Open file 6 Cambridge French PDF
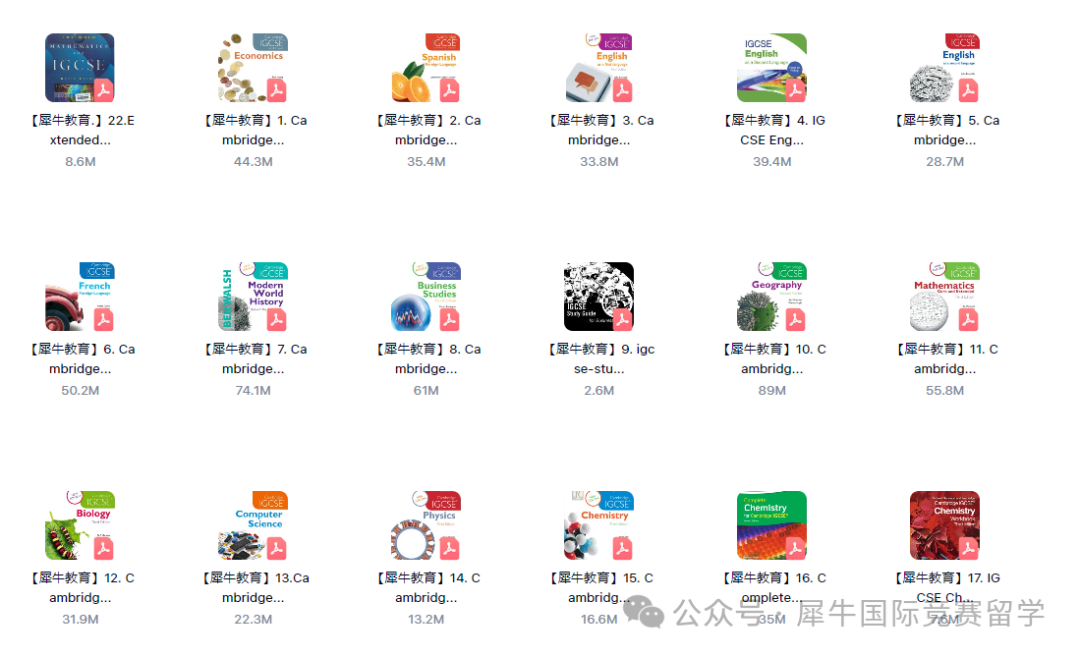Image resolution: width=1080 pixels, height=656 pixels. (x=80, y=297)
